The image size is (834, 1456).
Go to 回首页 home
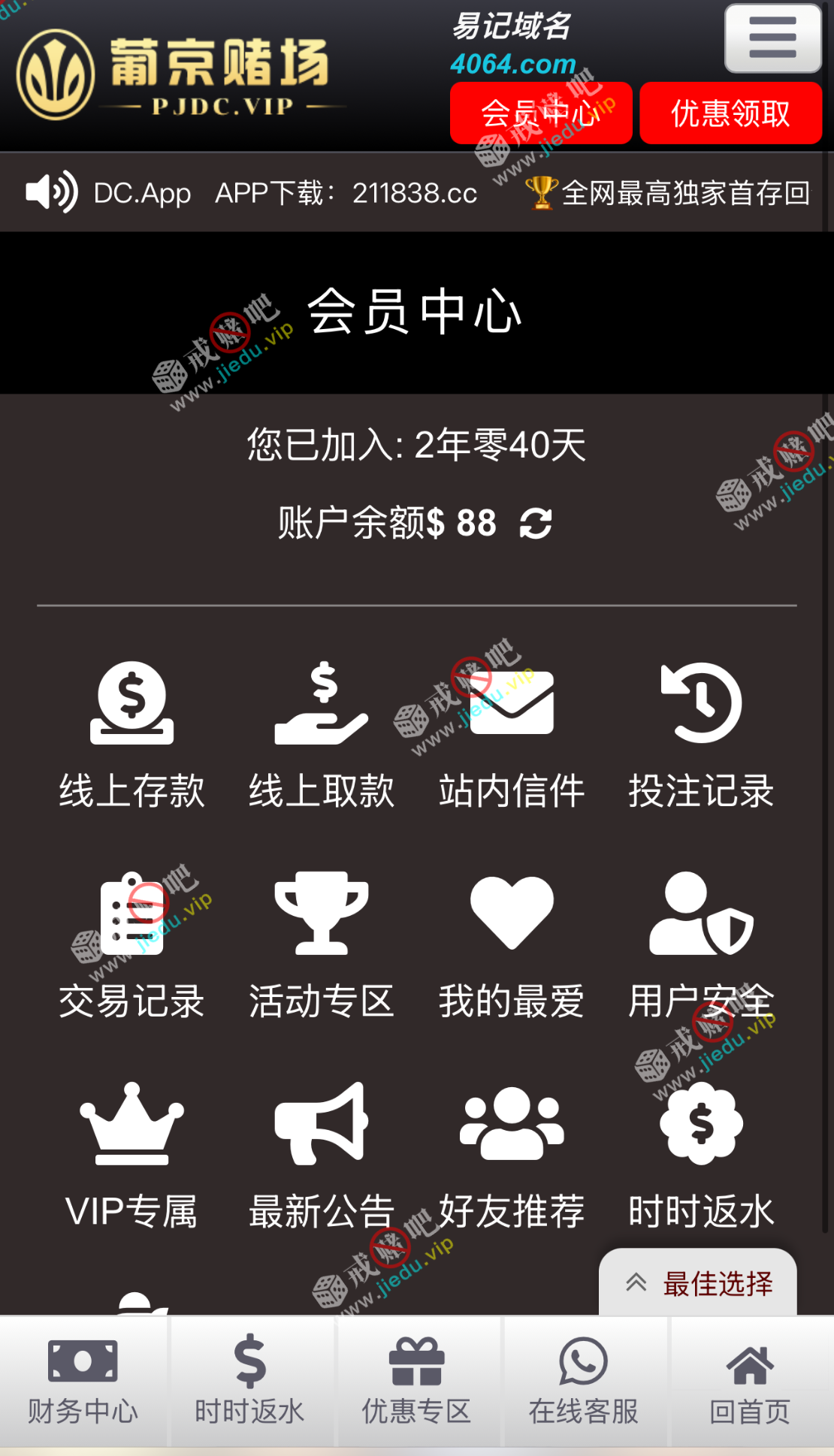(x=750, y=1382)
